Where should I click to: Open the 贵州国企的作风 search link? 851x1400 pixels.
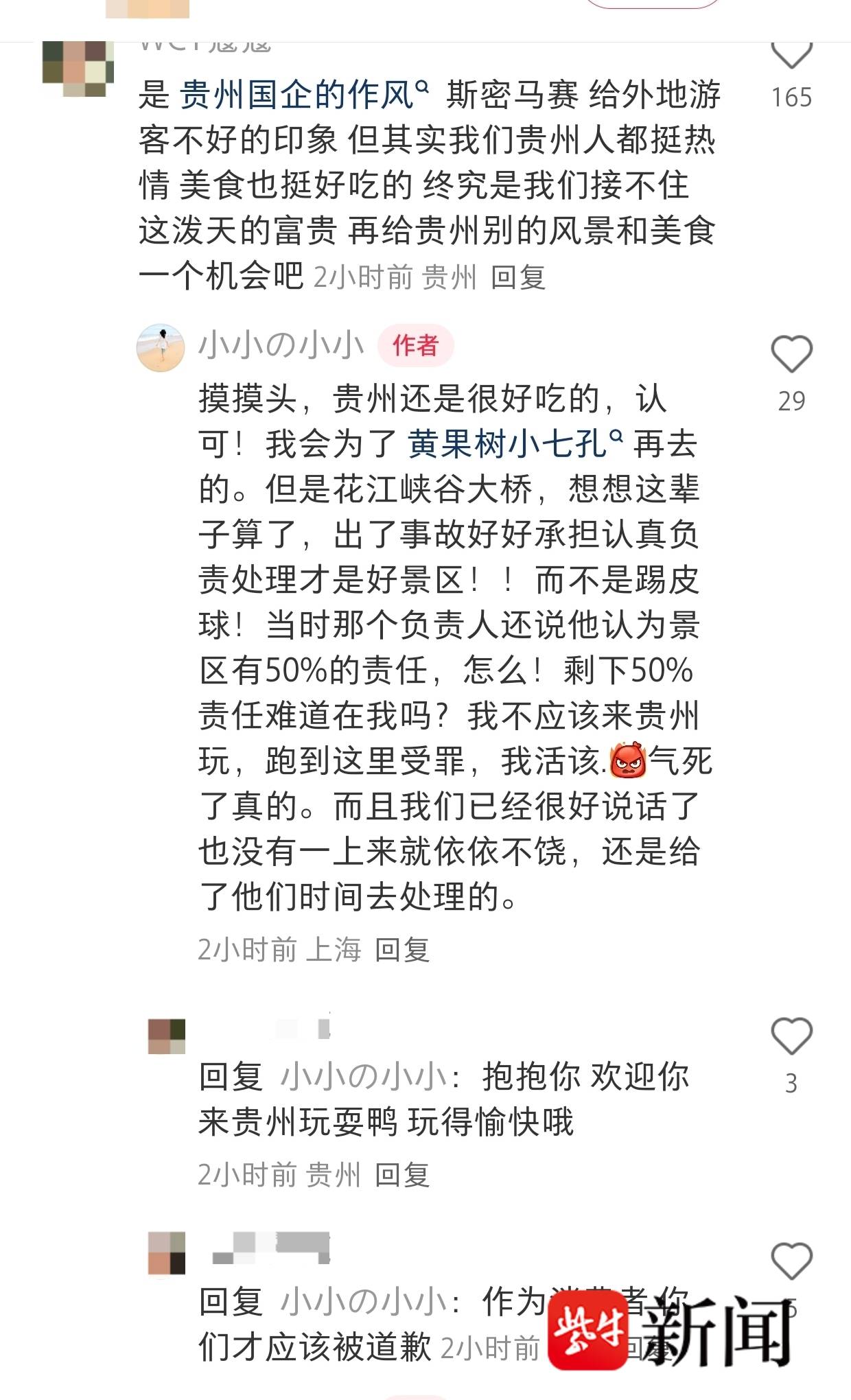tap(303, 95)
